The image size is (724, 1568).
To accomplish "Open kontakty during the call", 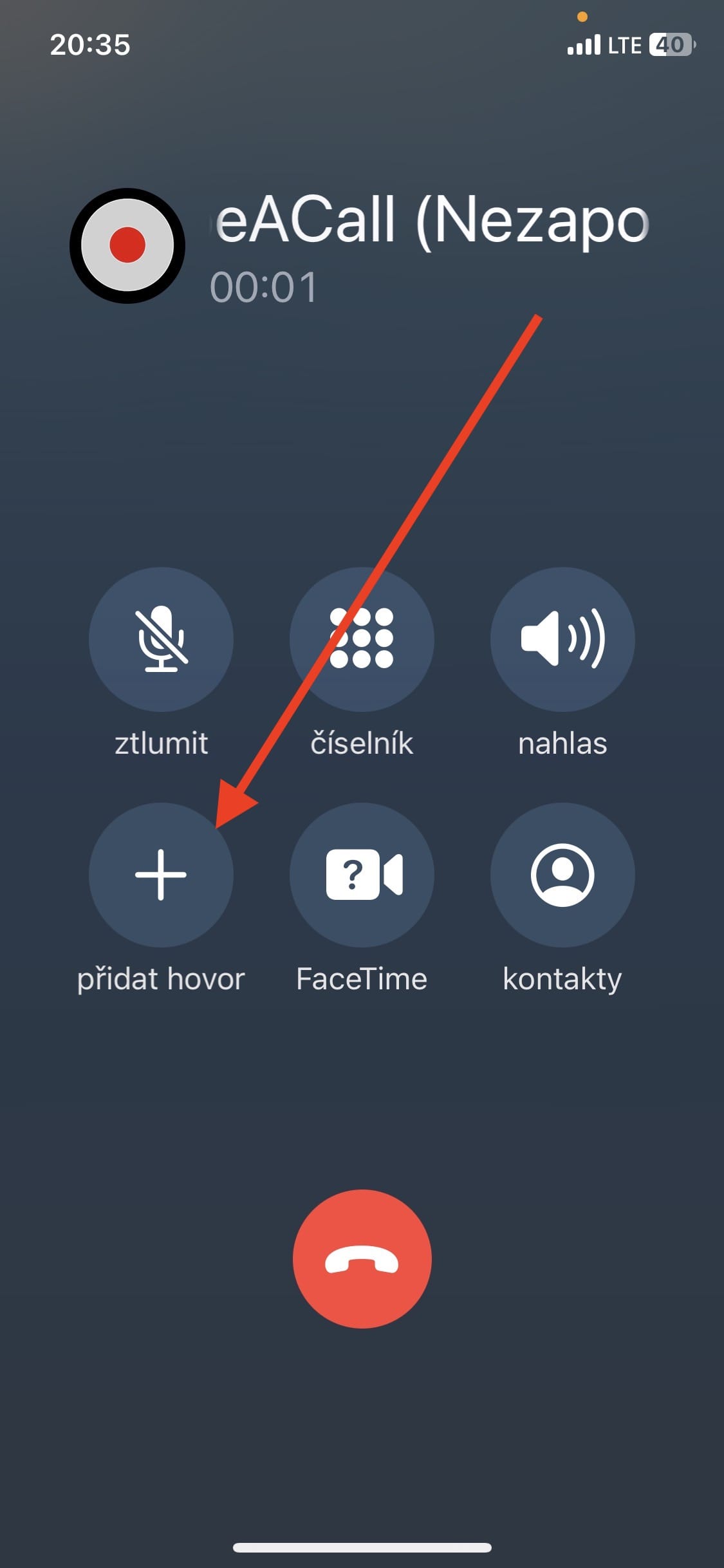I will [562, 875].
